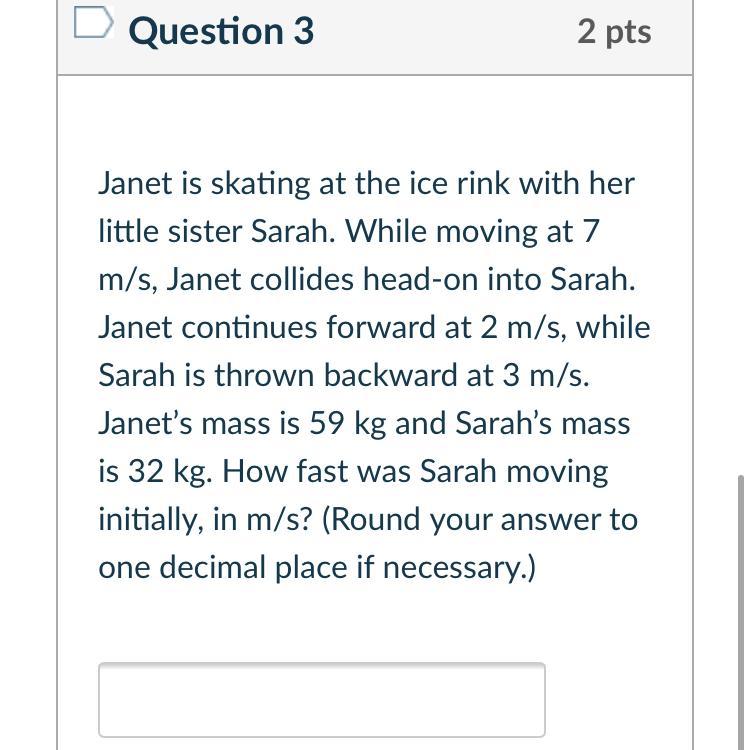
Task: Tap the answer input box
Action: tap(321, 699)
